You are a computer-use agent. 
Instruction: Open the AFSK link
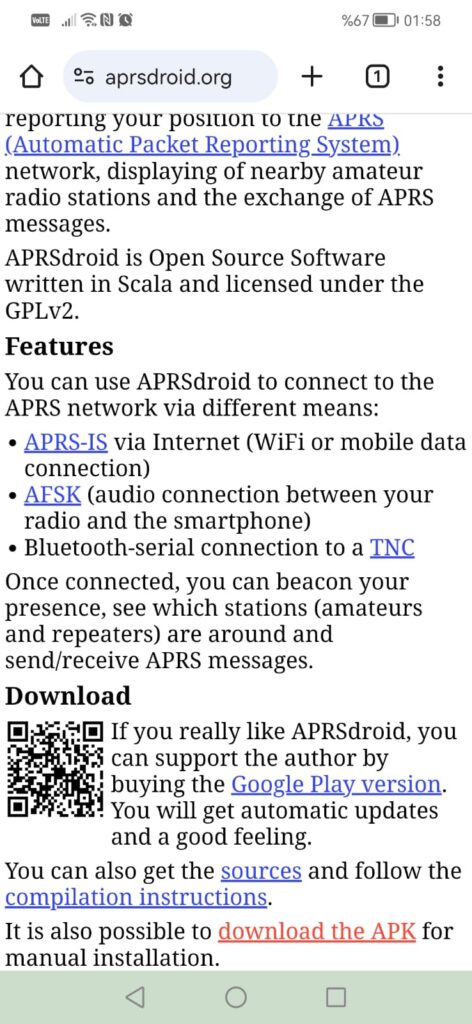[53, 495]
